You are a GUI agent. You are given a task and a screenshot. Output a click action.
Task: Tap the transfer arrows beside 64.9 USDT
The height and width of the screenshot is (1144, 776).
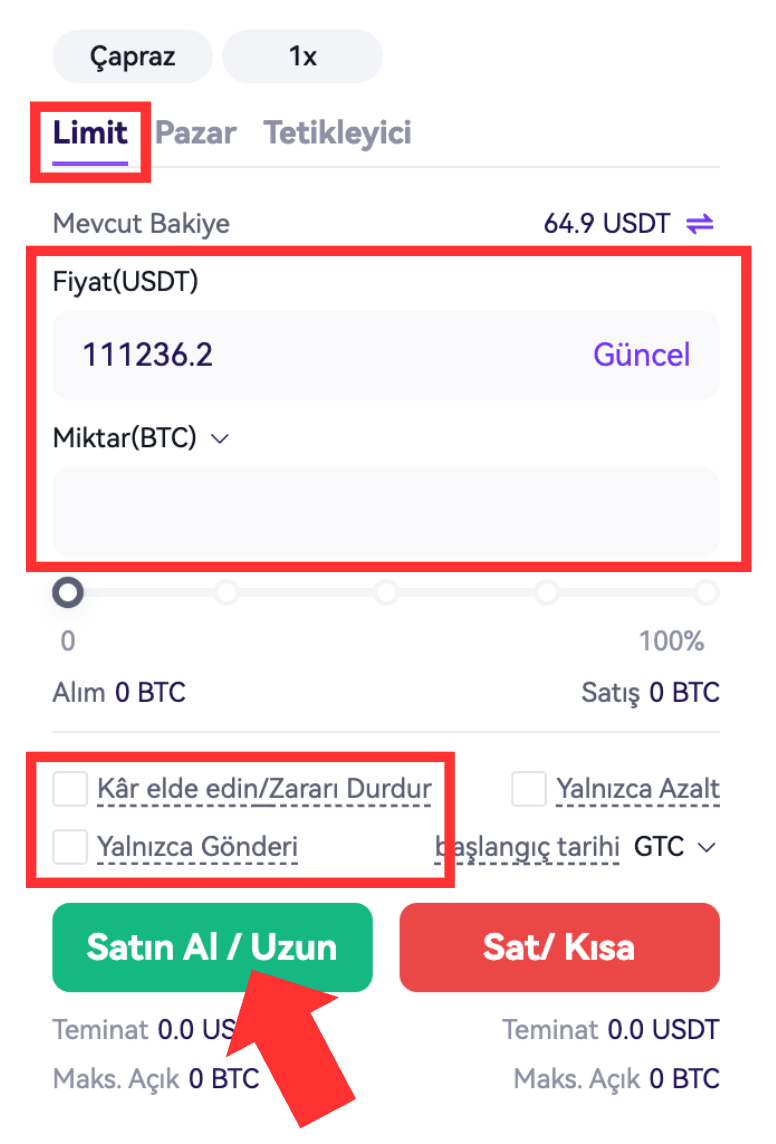pyautogui.click(x=700, y=223)
